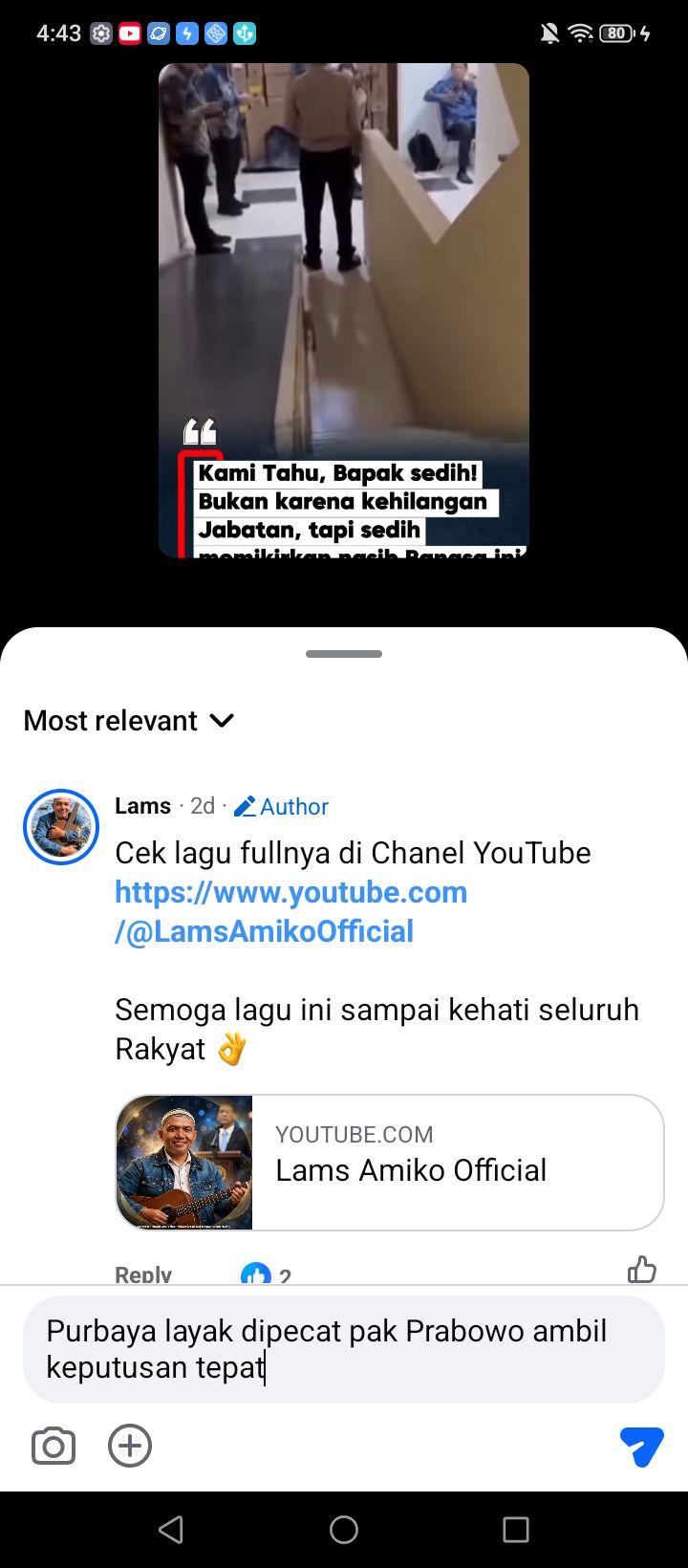
Task: Open the youtube.com/@LamsAmikoOfficial link
Action: [x=291, y=911]
